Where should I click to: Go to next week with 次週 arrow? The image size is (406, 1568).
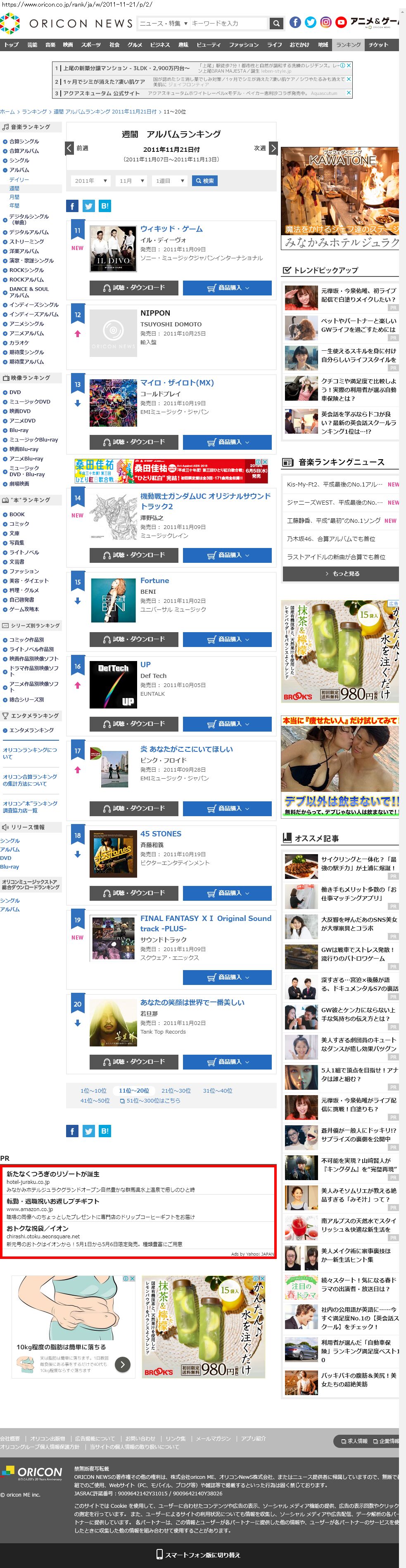click(273, 148)
